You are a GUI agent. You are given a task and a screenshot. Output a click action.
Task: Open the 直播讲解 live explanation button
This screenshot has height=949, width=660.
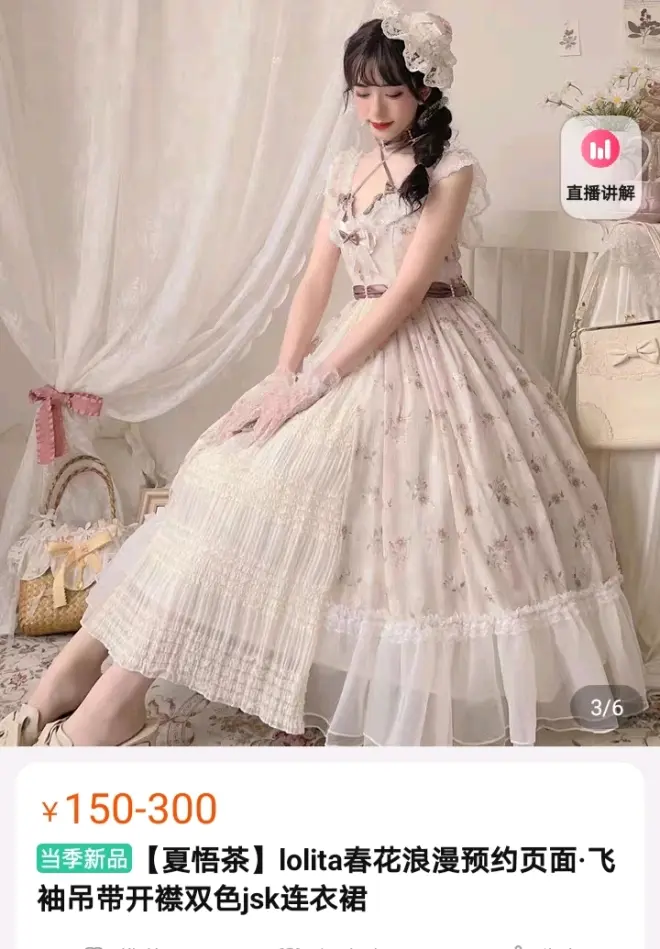(x=600, y=167)
